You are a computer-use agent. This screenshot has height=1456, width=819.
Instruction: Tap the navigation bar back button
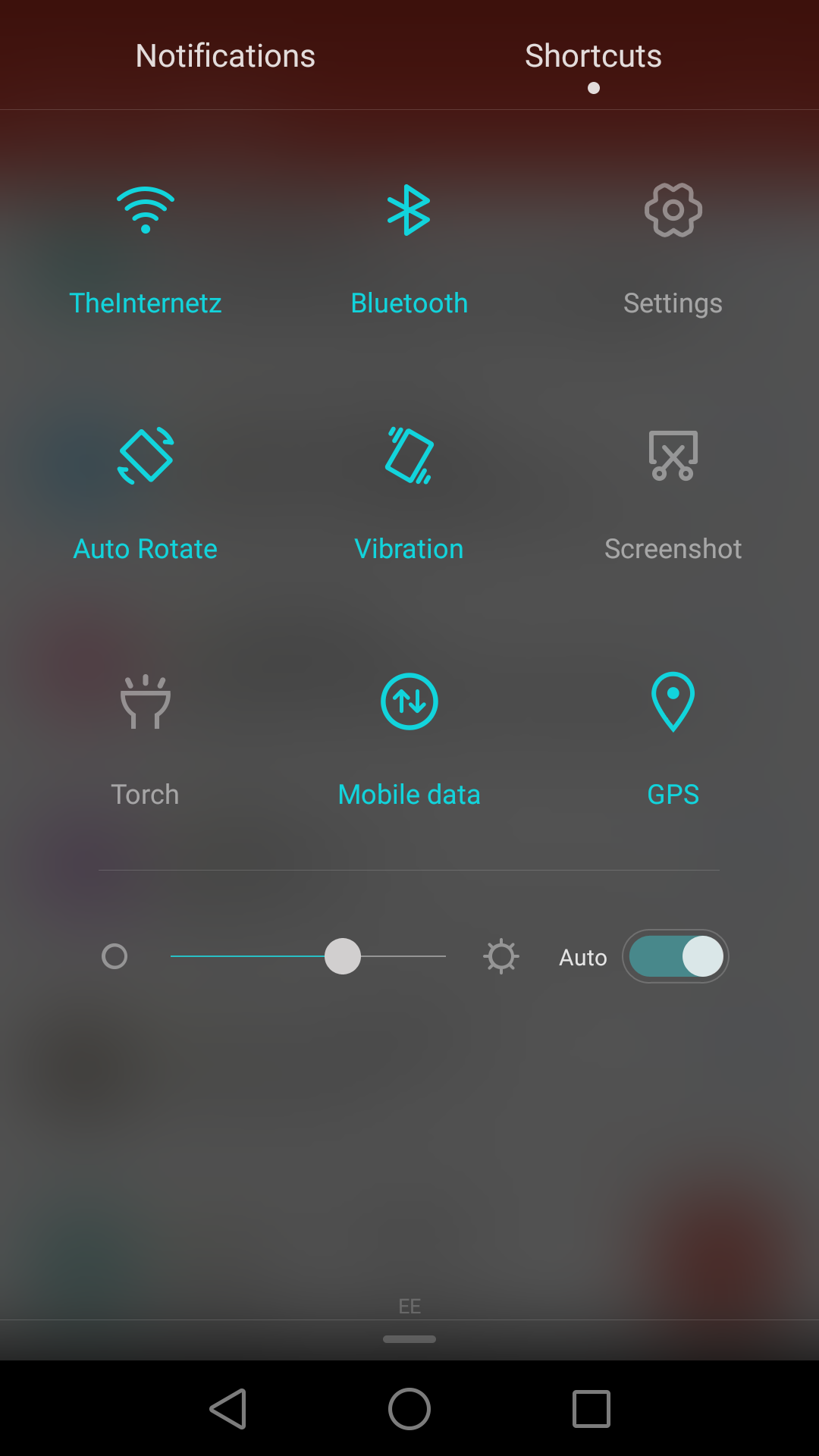click(x=228, y=1409)
